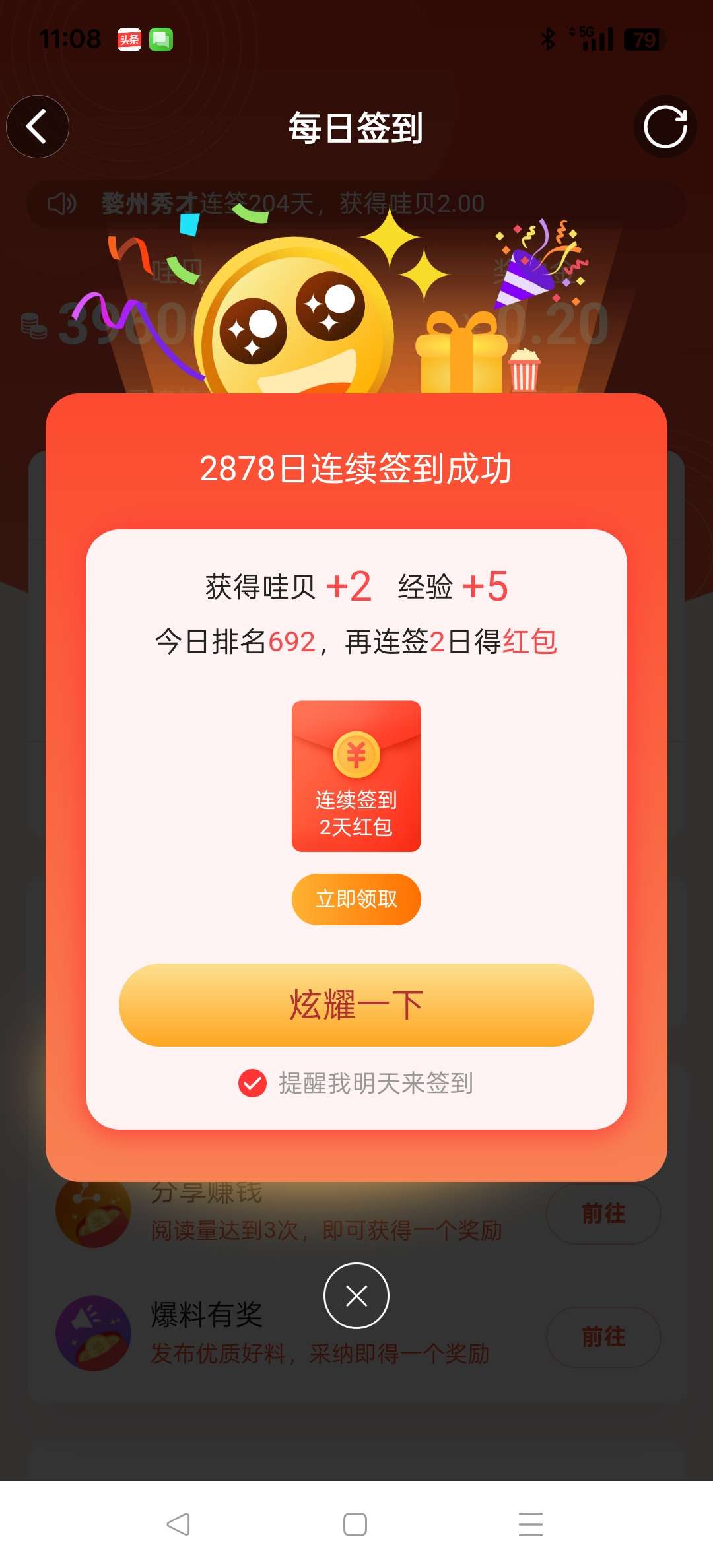Image resolution: width=713 pixels, height=1568 pixels.
Task: Tap 立即领取 to claim the red packet
Action: pos(356,899)
